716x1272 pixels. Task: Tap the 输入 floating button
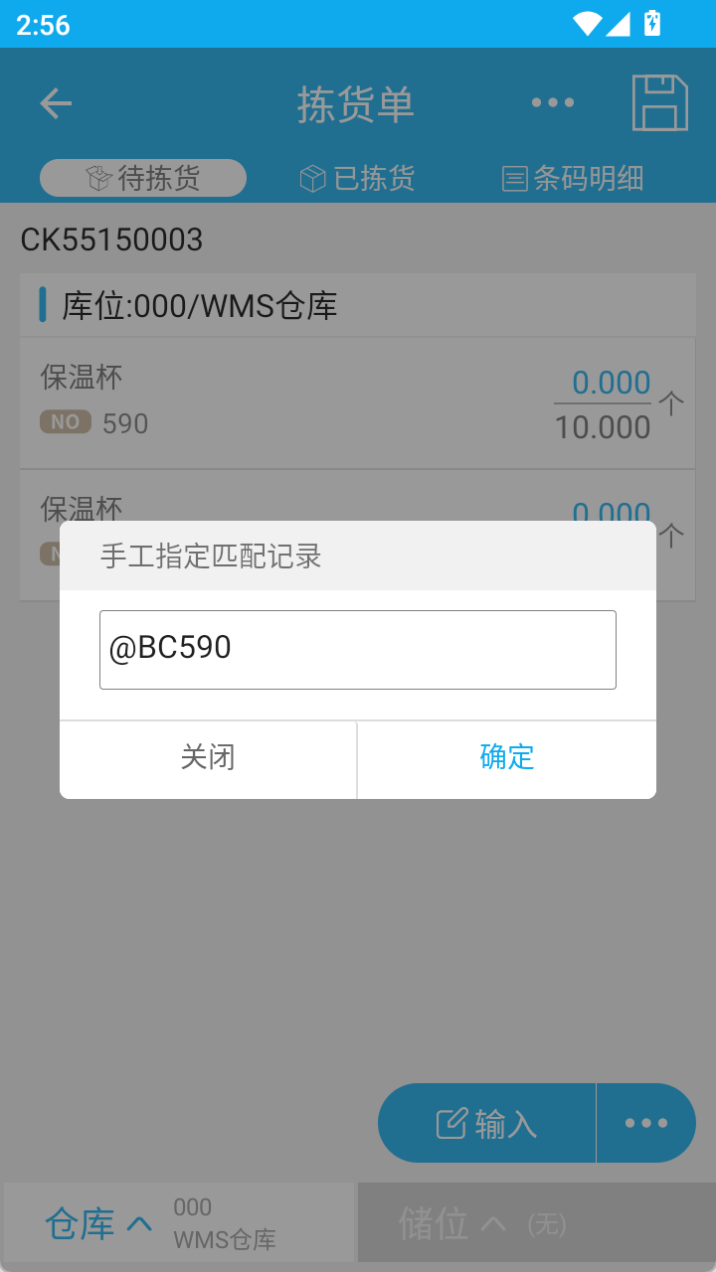pos(487,1123)
